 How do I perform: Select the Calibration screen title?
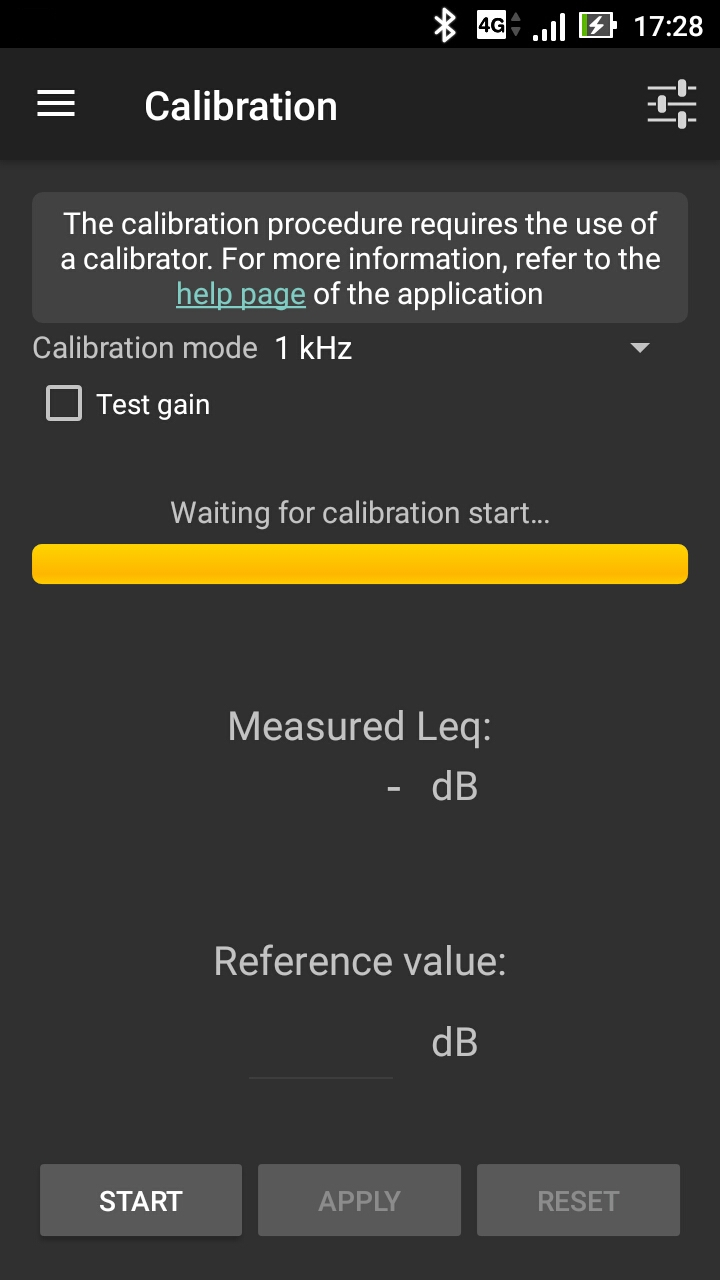[240, 104]
